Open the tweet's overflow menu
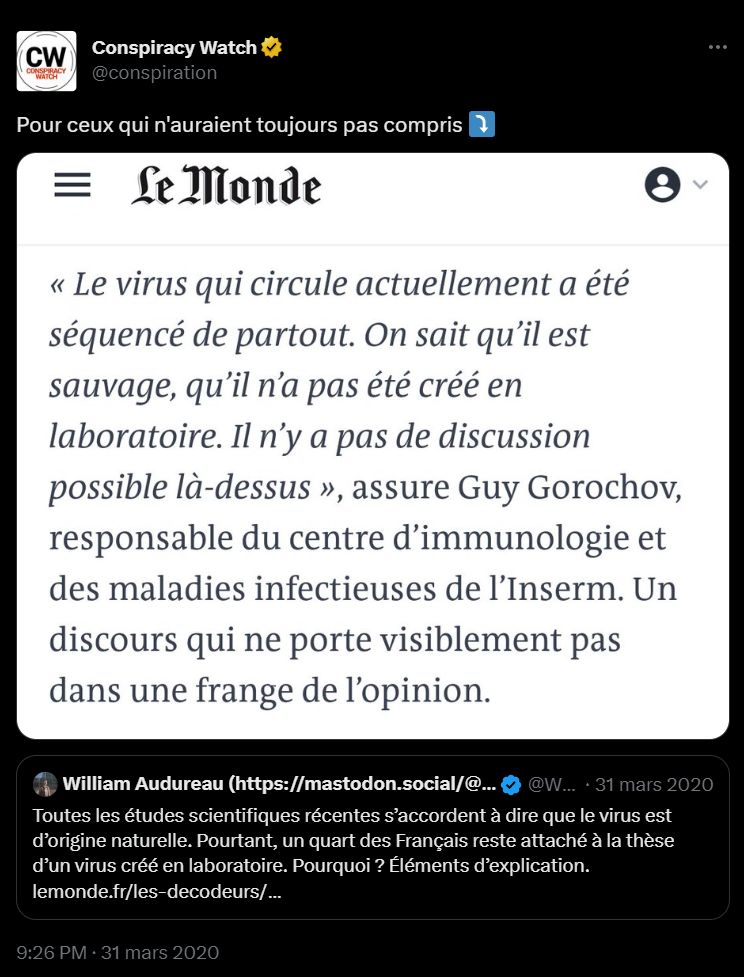Viewport: 744px width, 977px height. pyautogui.click(x=717, y=47)
